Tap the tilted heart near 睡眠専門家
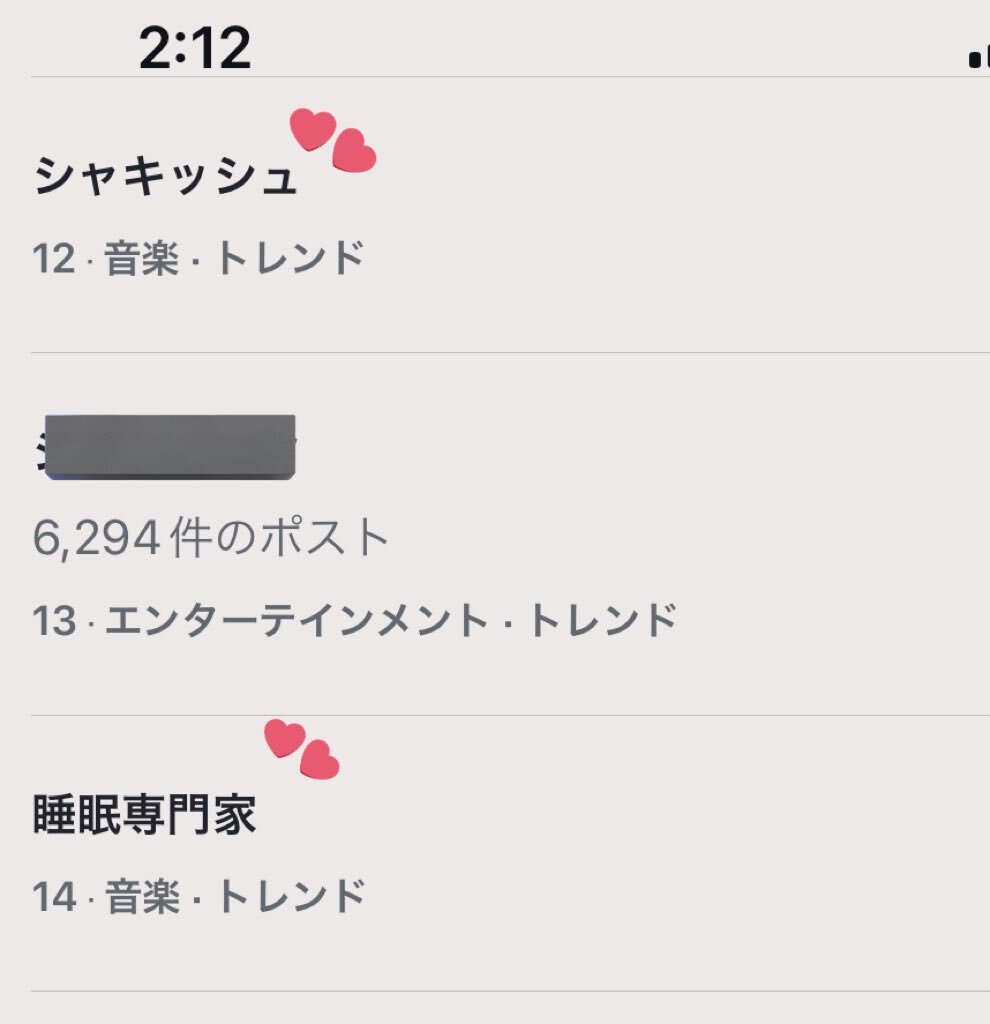Image resolution: width=990 pixels, height=1024 pixels. coord(319,760)
